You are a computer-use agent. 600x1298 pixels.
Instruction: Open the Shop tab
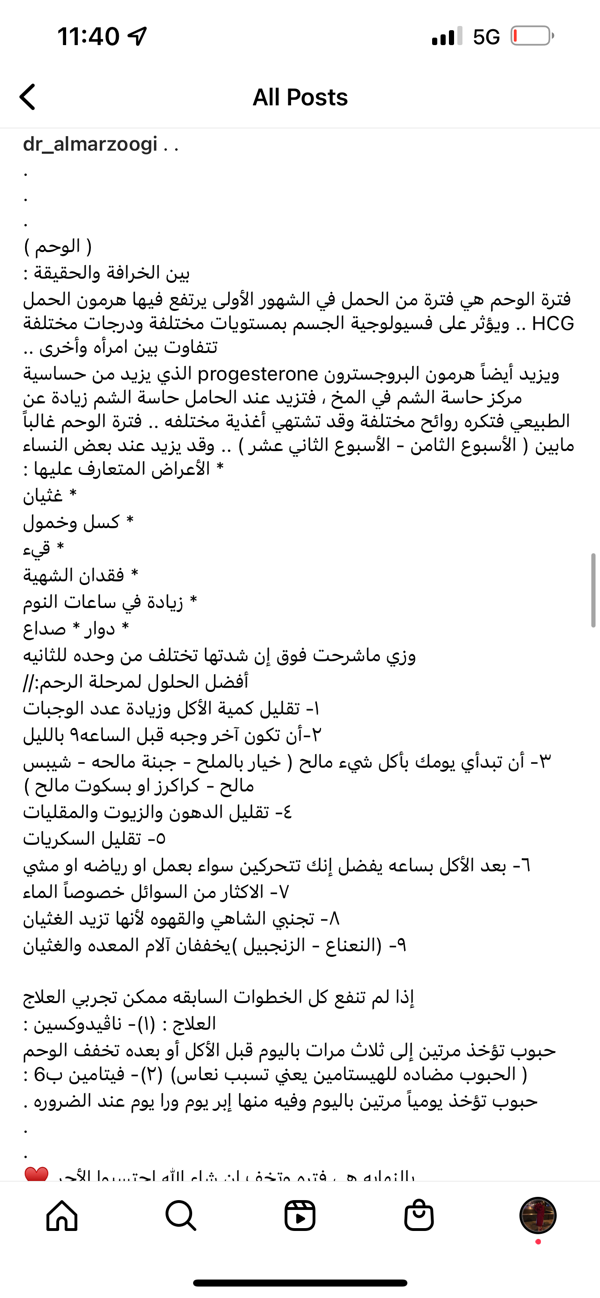pyautogui.click(x=419, y=1215)
